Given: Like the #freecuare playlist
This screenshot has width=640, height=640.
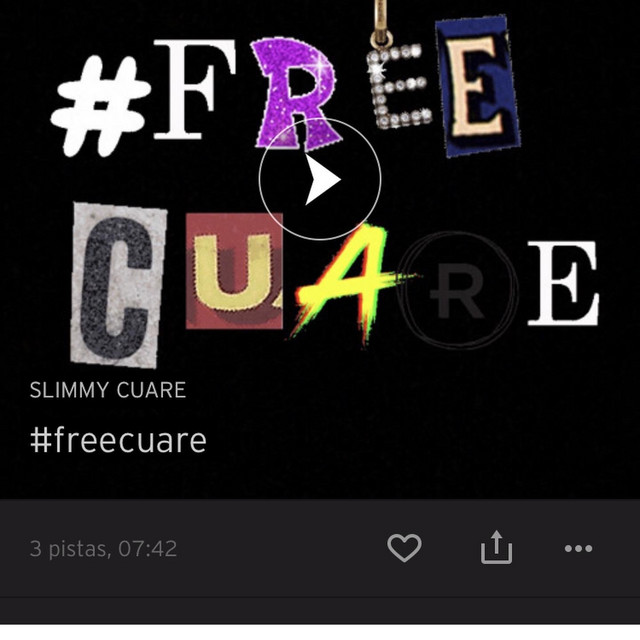Looking at the screenshot, I should click(x=404, y=548).
